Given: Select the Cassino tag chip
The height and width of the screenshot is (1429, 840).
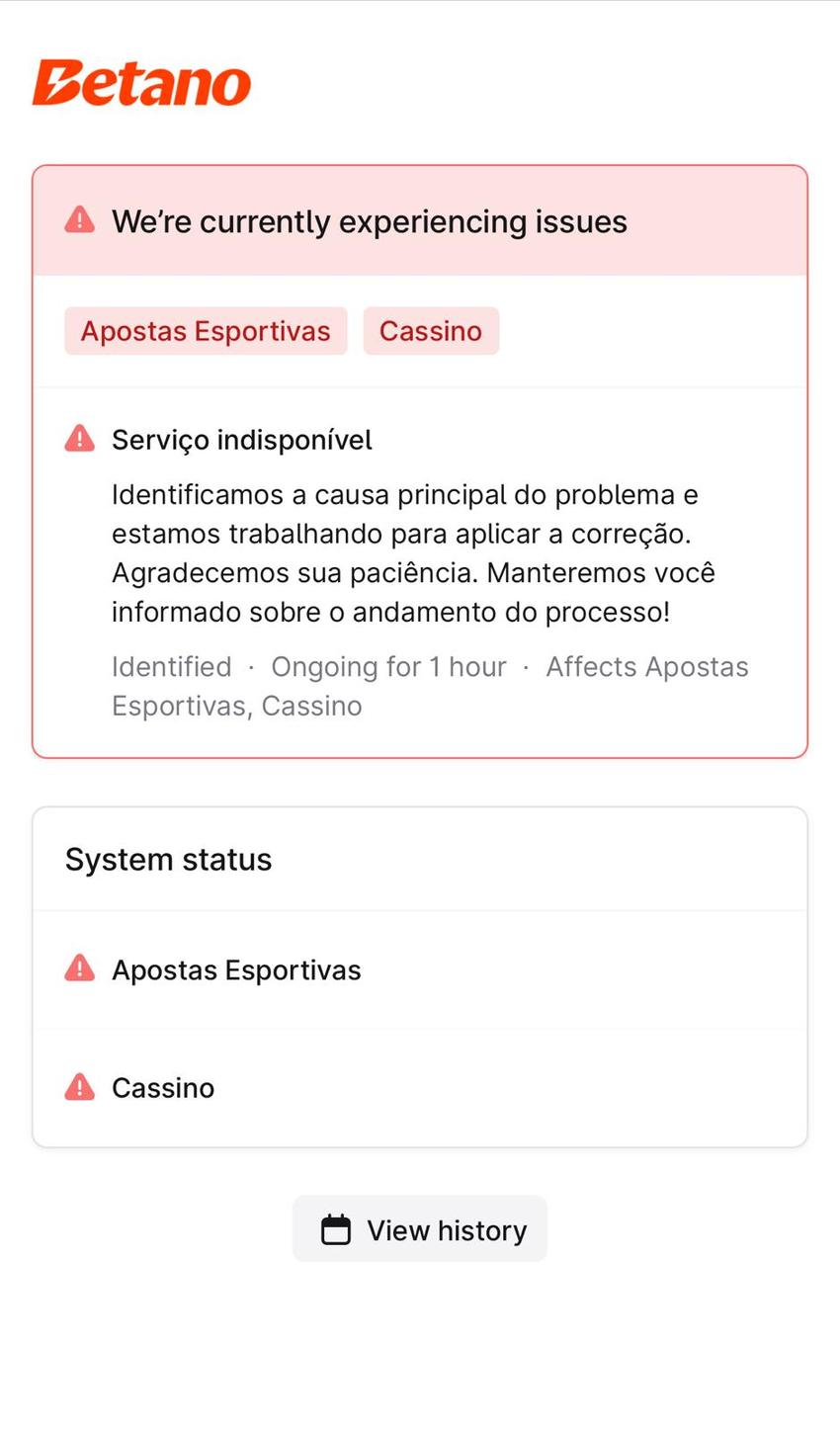Looking at the screenshot, I should pos(431,330).
